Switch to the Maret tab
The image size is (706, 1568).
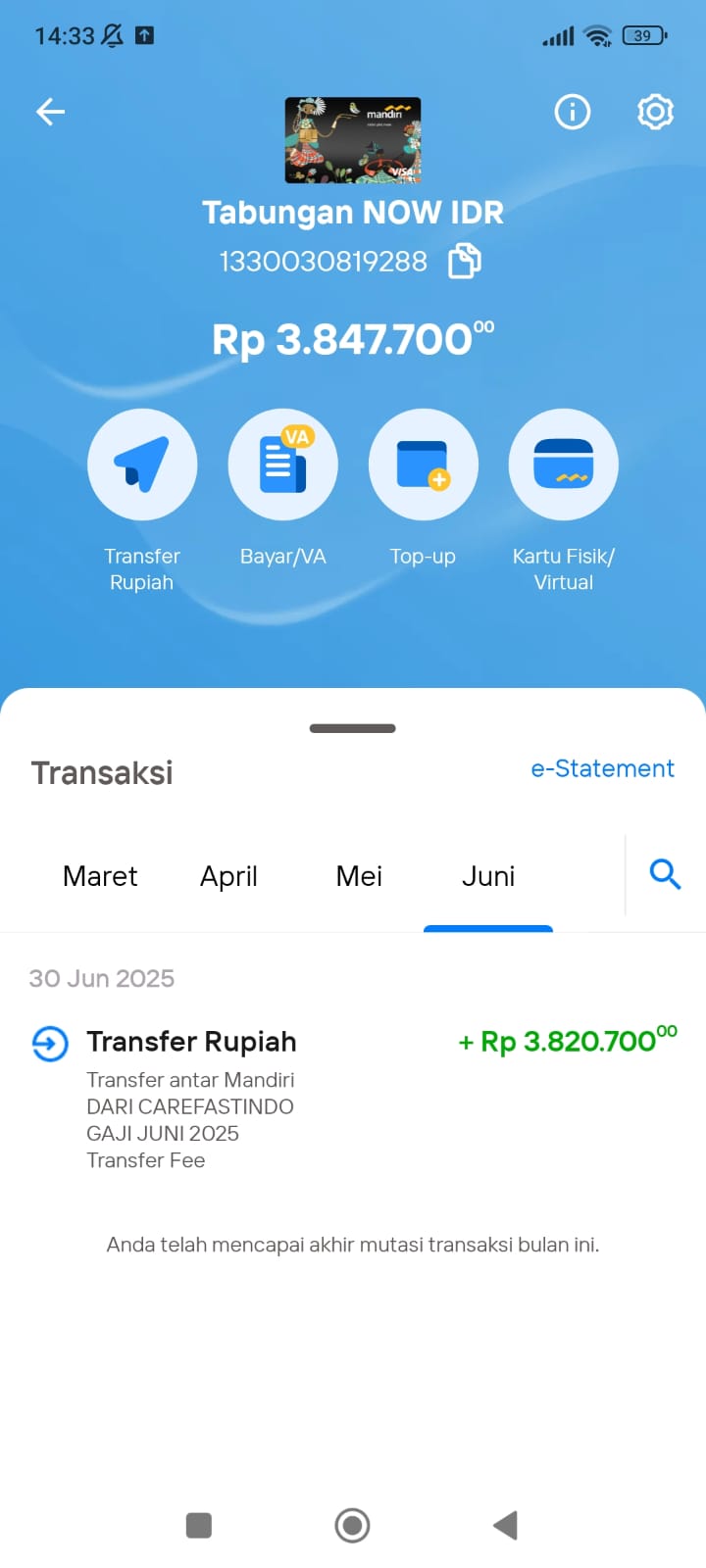point(100,876)
